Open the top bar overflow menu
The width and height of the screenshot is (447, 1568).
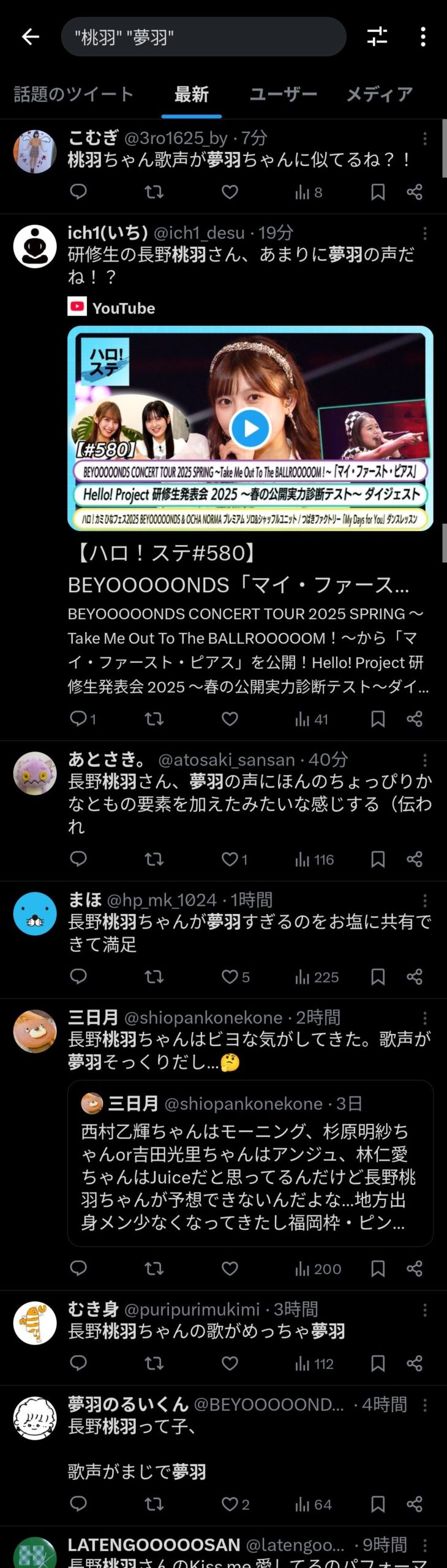tap(423, 37)
